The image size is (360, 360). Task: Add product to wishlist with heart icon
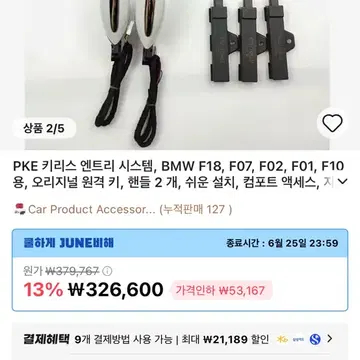coord(332,123)
